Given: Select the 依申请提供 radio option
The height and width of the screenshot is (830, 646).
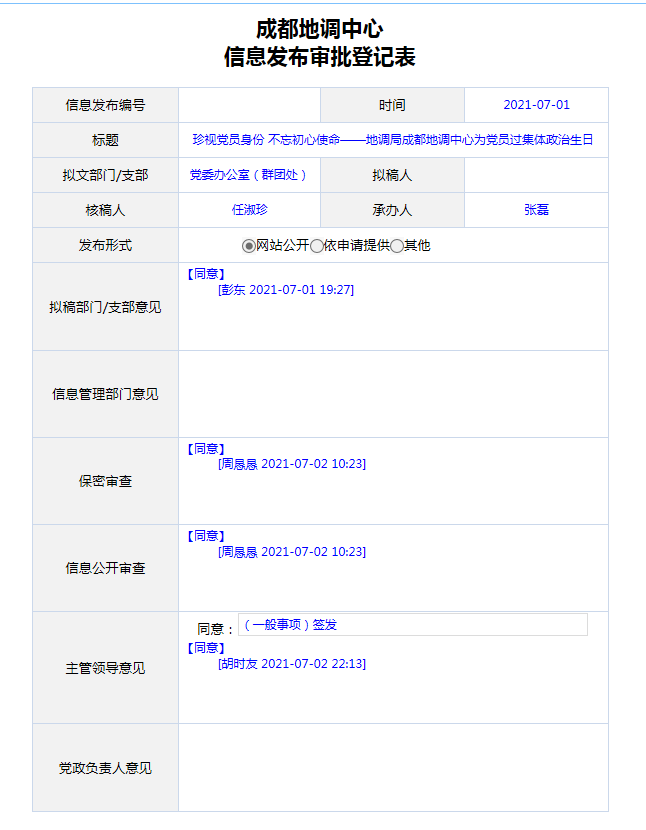Looking at the screenshot, I should 317,246.
